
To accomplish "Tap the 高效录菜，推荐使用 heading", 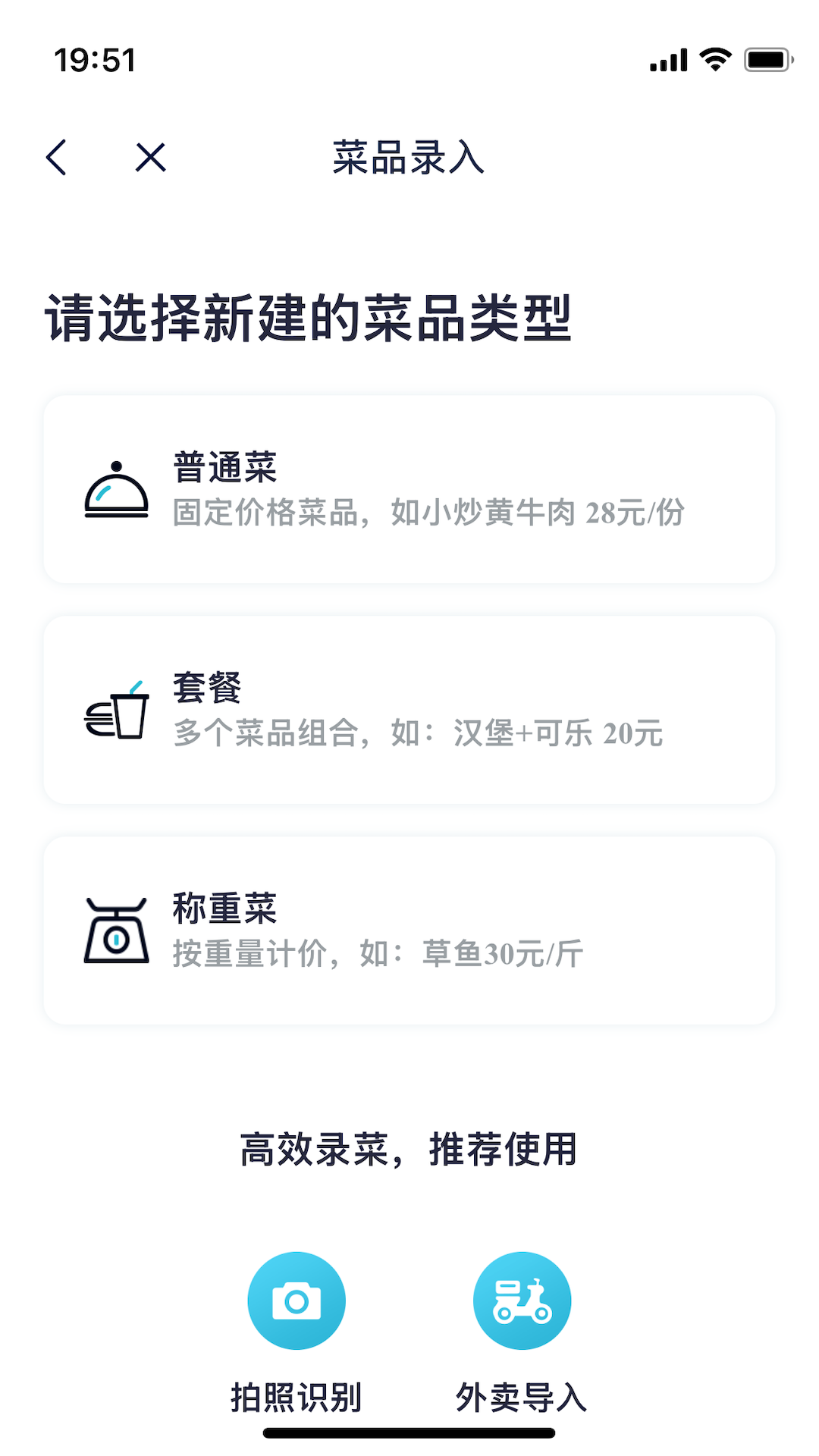I will (x=408, y=1147).
